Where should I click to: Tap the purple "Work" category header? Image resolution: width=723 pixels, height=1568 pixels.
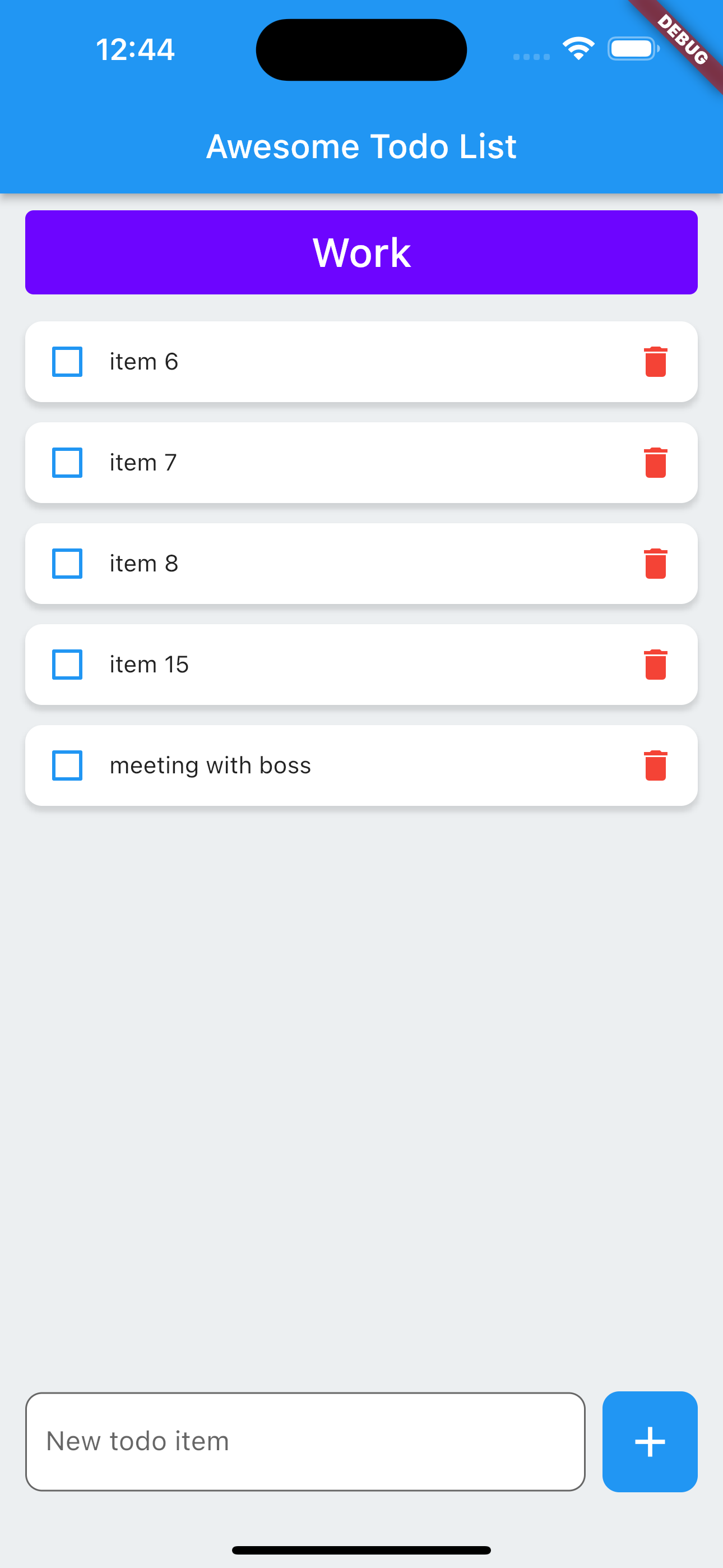pos(361,252)
